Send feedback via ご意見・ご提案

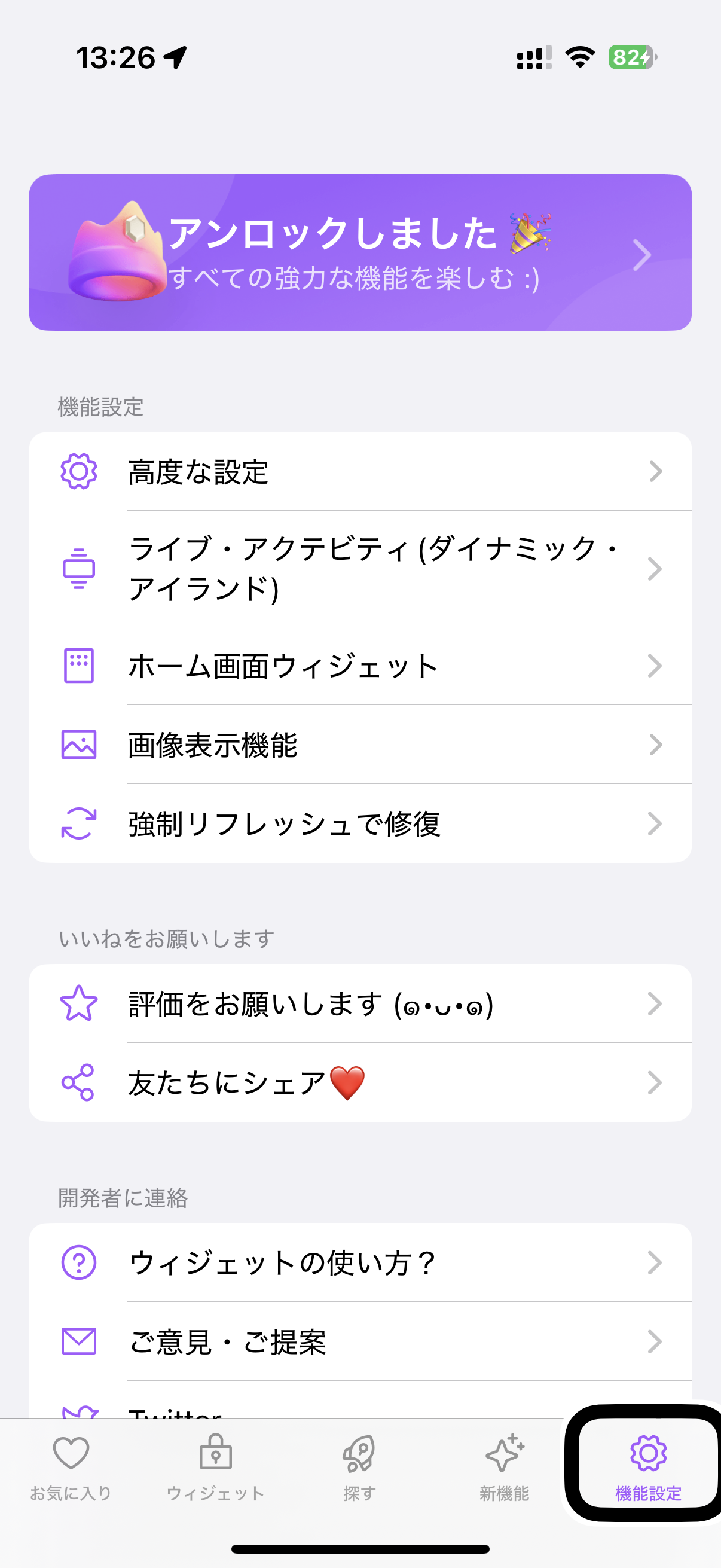(x=360, y=1341)
